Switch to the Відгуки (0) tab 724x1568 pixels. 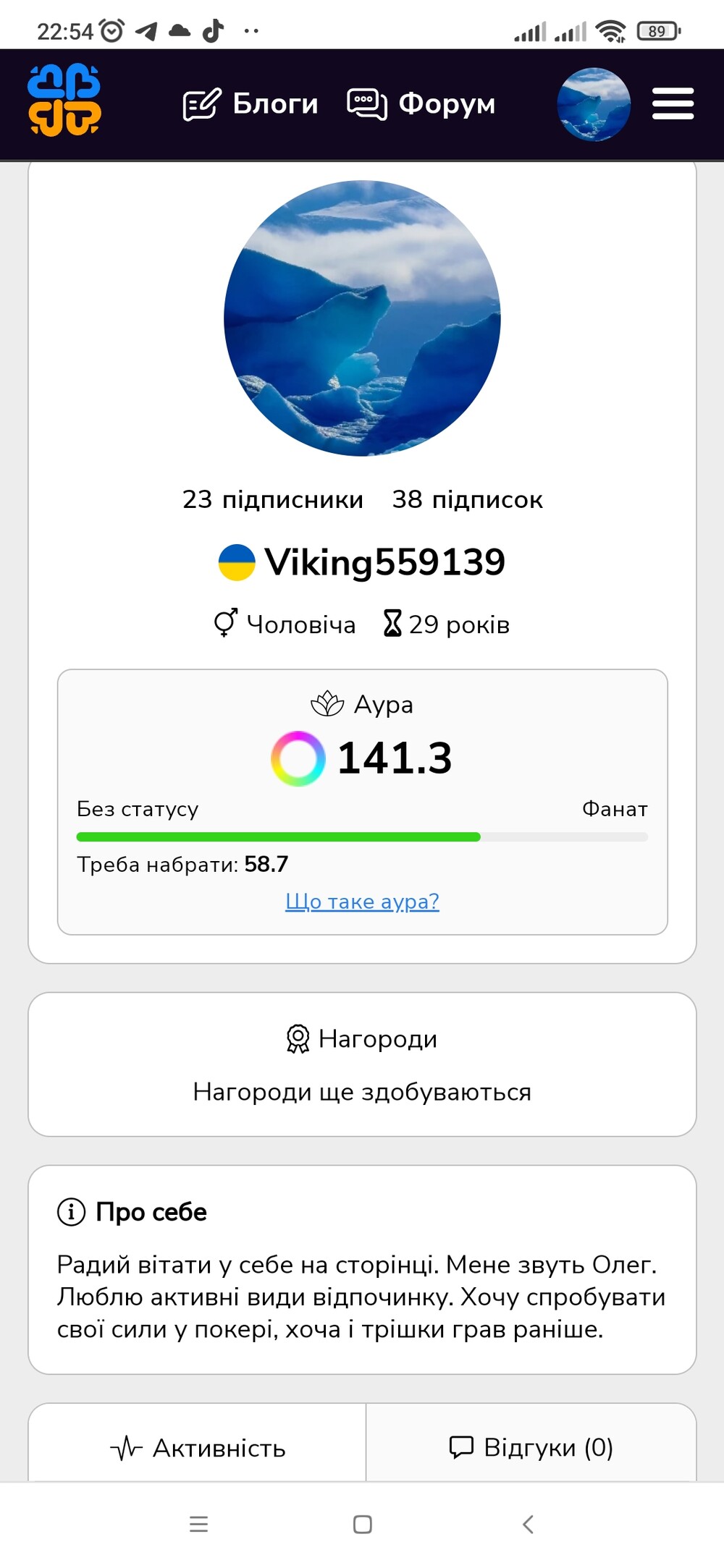[x=531, y=1446]
